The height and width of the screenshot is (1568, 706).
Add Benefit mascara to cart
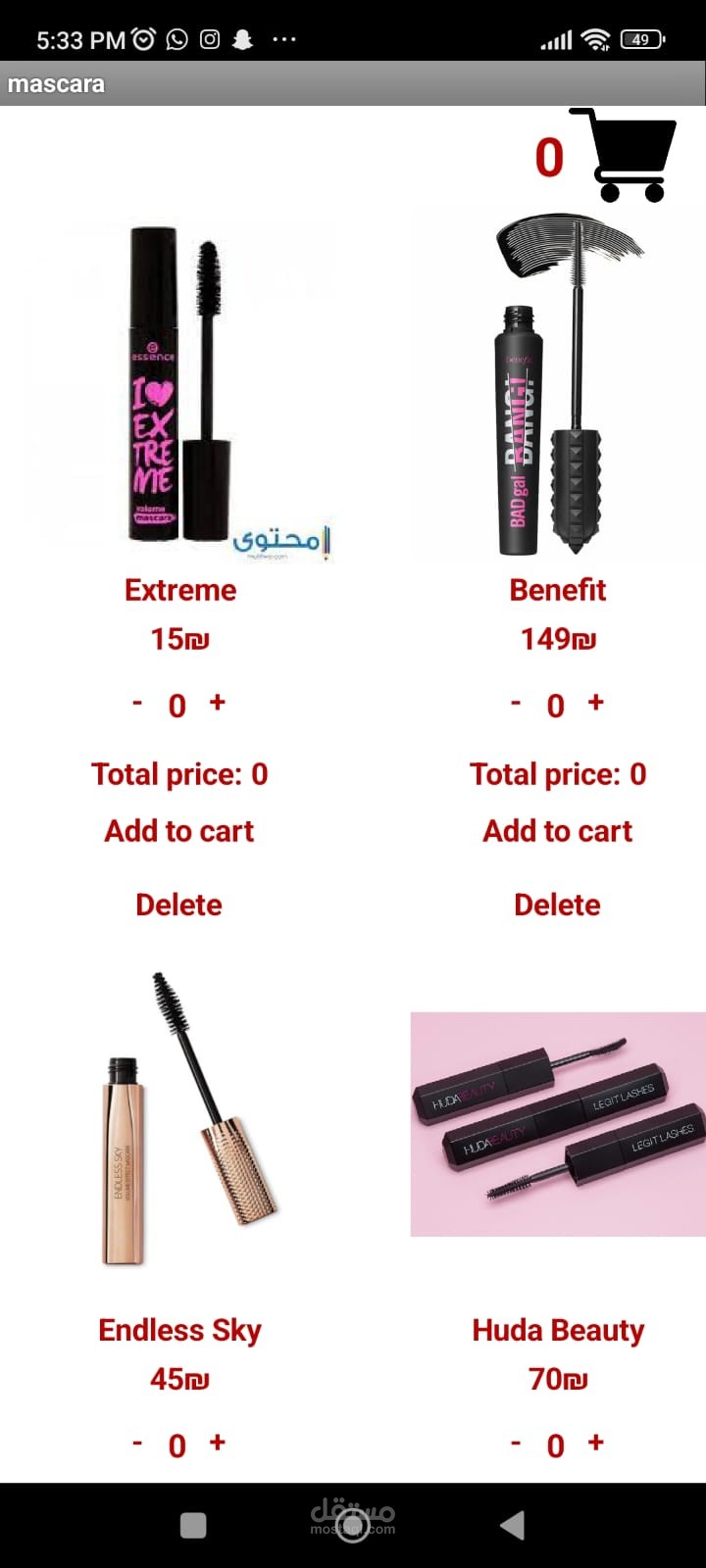(x=557, y=831)
